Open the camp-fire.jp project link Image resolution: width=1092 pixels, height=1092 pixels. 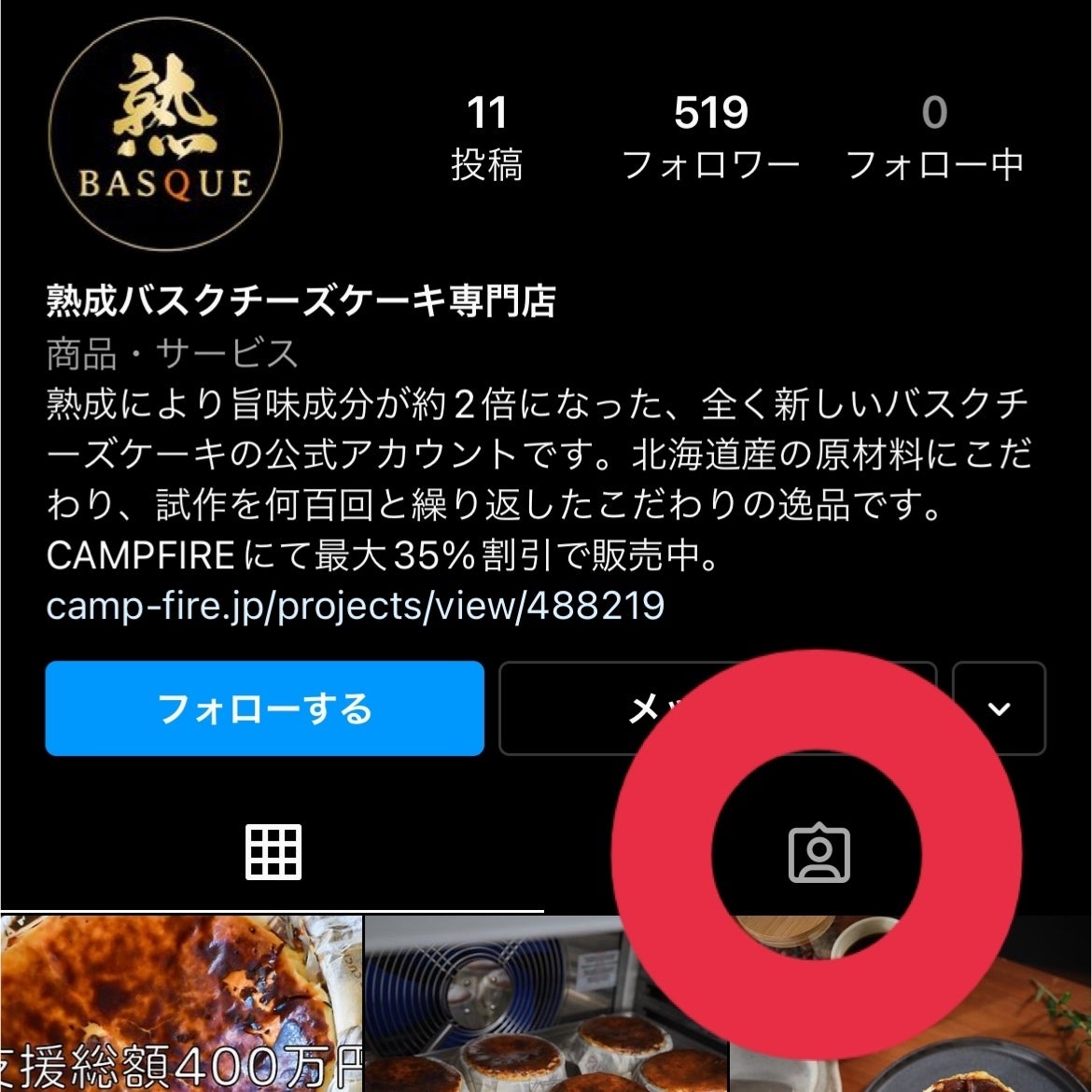[355, 606]
